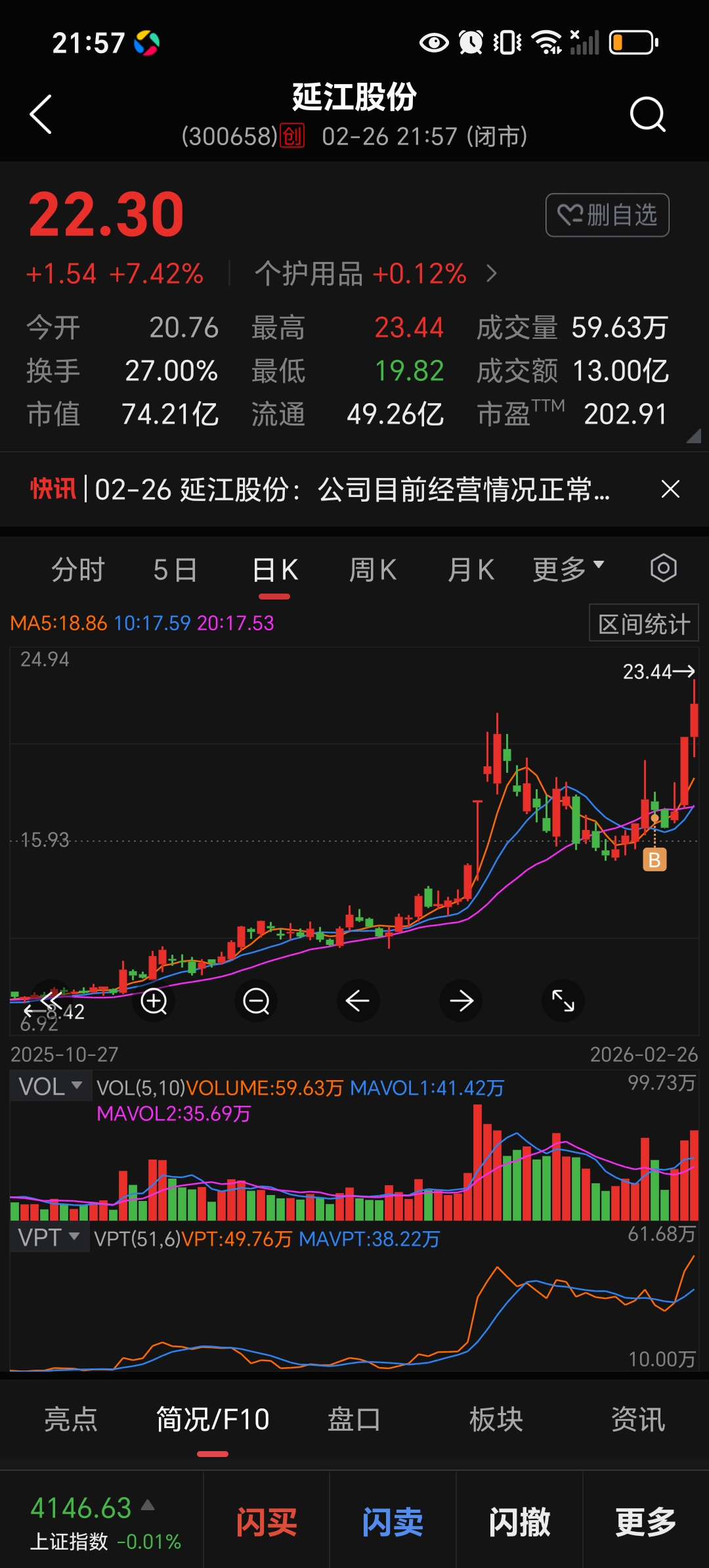This screenshot has height=1568, width=709.
Task: Zoom in on the K-line chart
Action: pos(154,1001)
